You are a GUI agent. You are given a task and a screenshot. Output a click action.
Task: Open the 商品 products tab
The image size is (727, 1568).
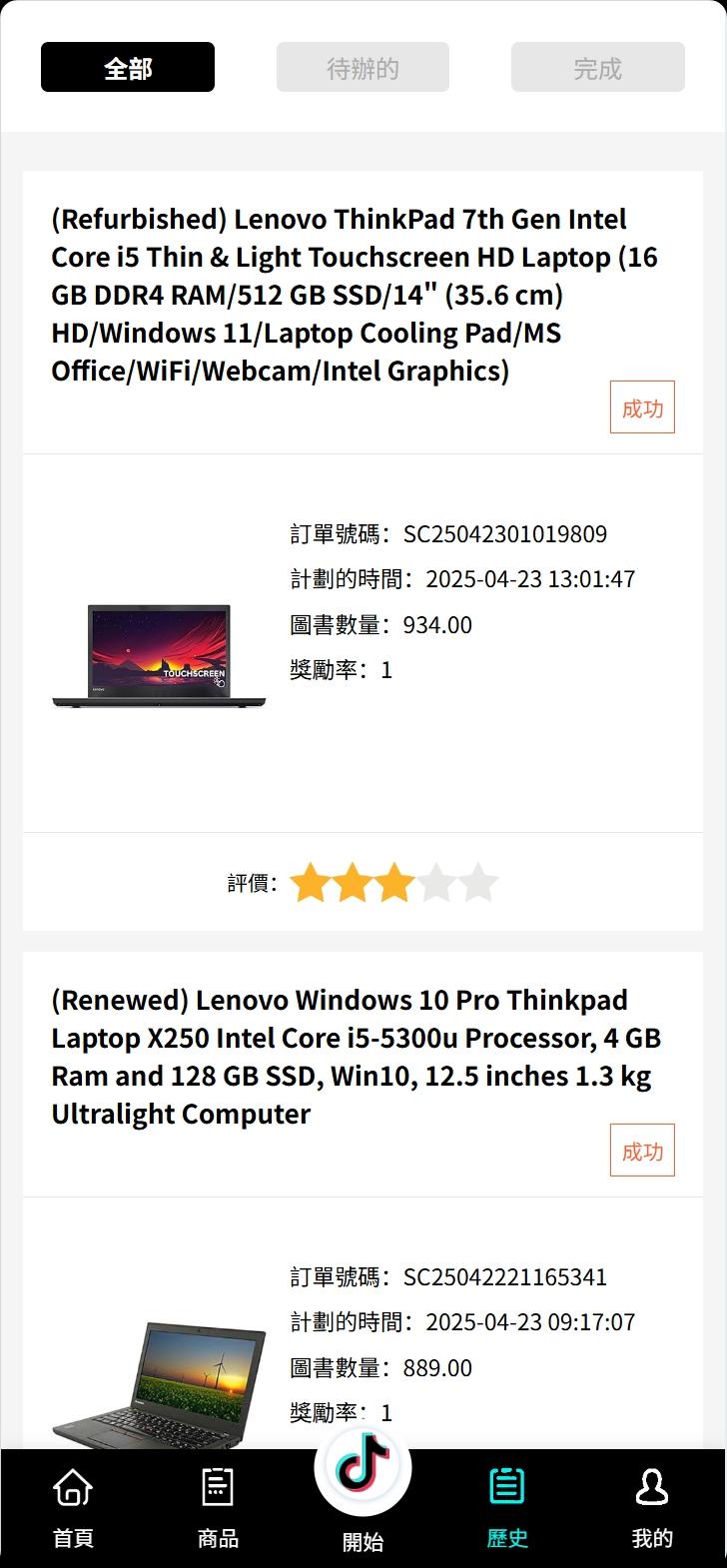tap(218, 1508)
